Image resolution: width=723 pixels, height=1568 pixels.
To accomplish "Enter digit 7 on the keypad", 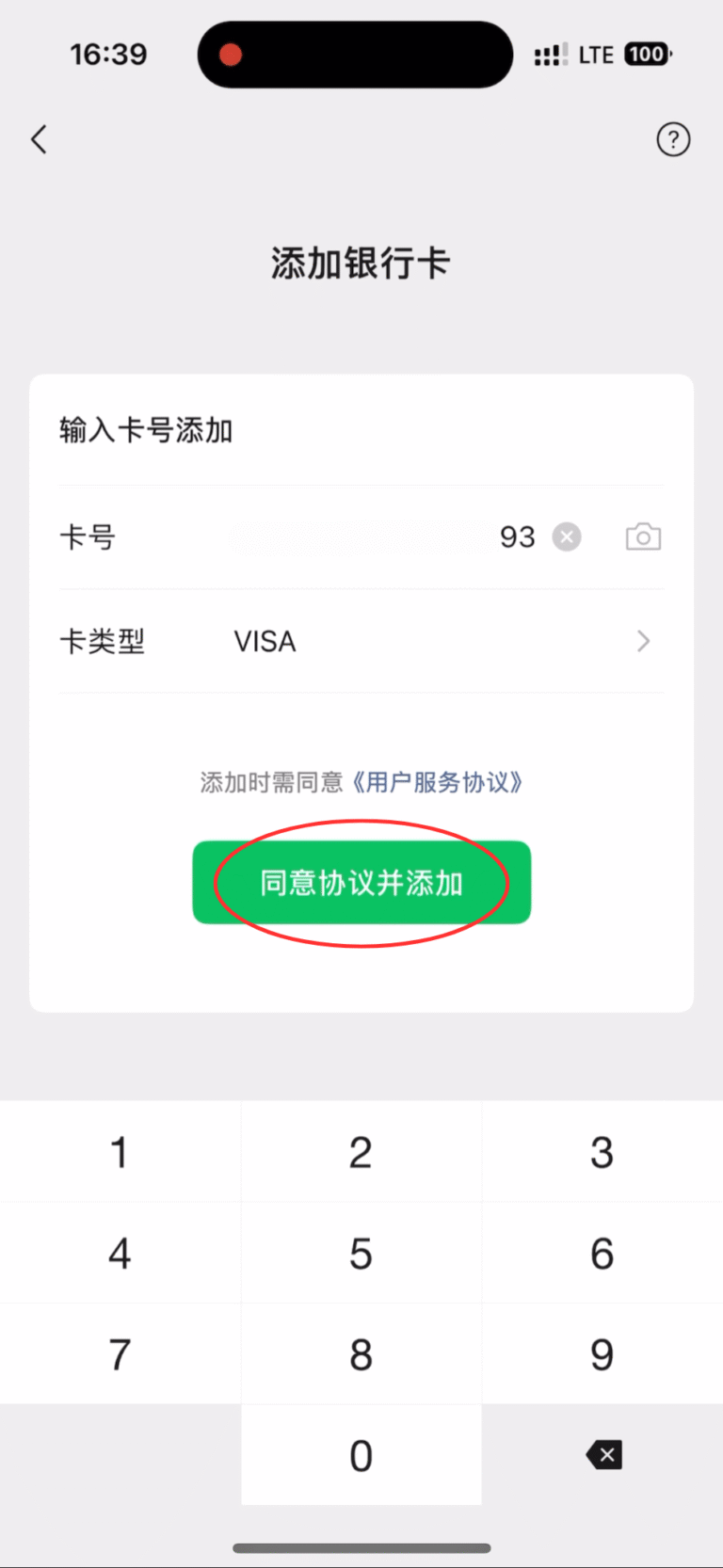I will coord(120,1354).
